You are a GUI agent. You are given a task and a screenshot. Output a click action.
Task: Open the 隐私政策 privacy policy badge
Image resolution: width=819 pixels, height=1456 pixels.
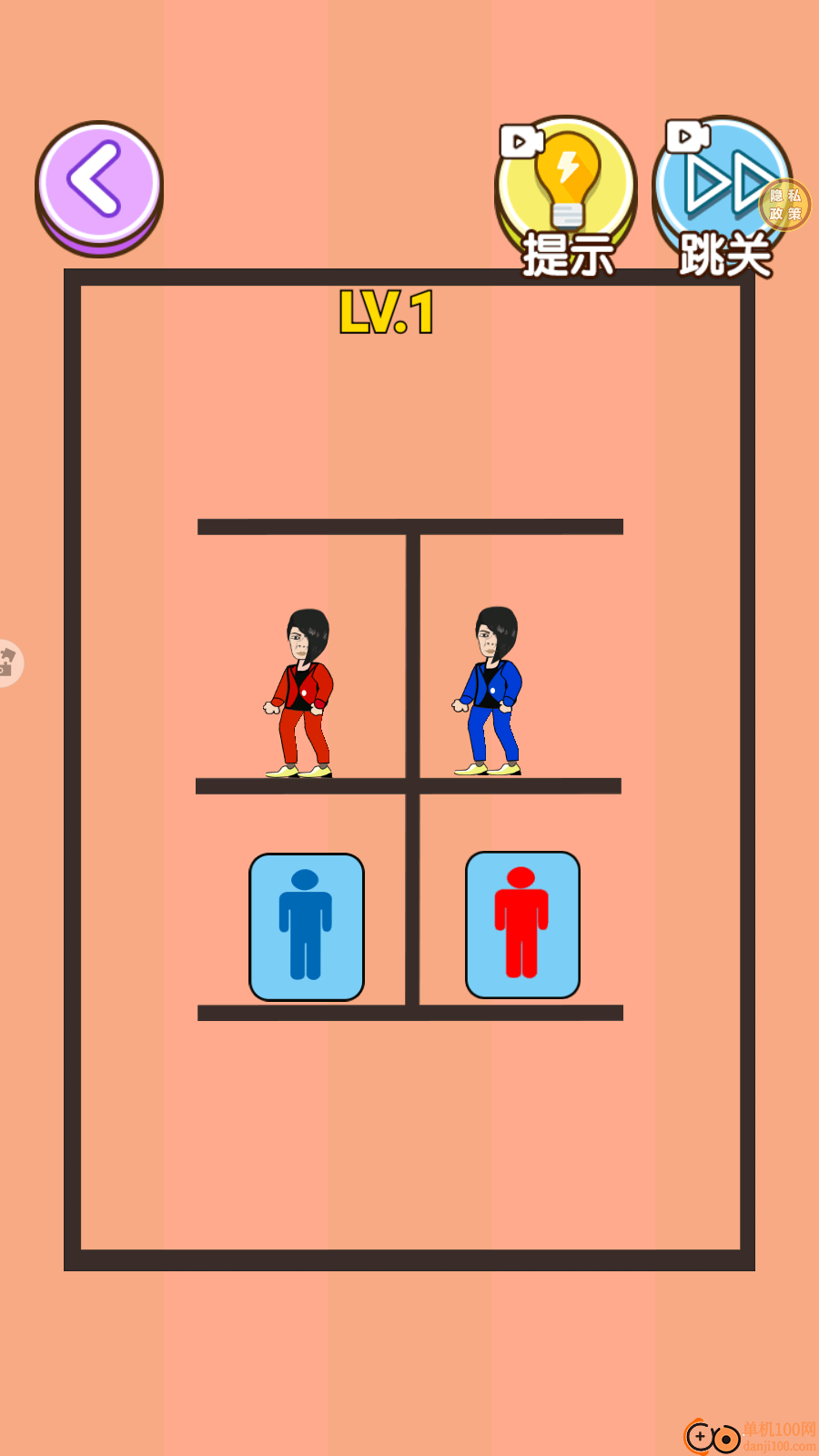point(785,205)
